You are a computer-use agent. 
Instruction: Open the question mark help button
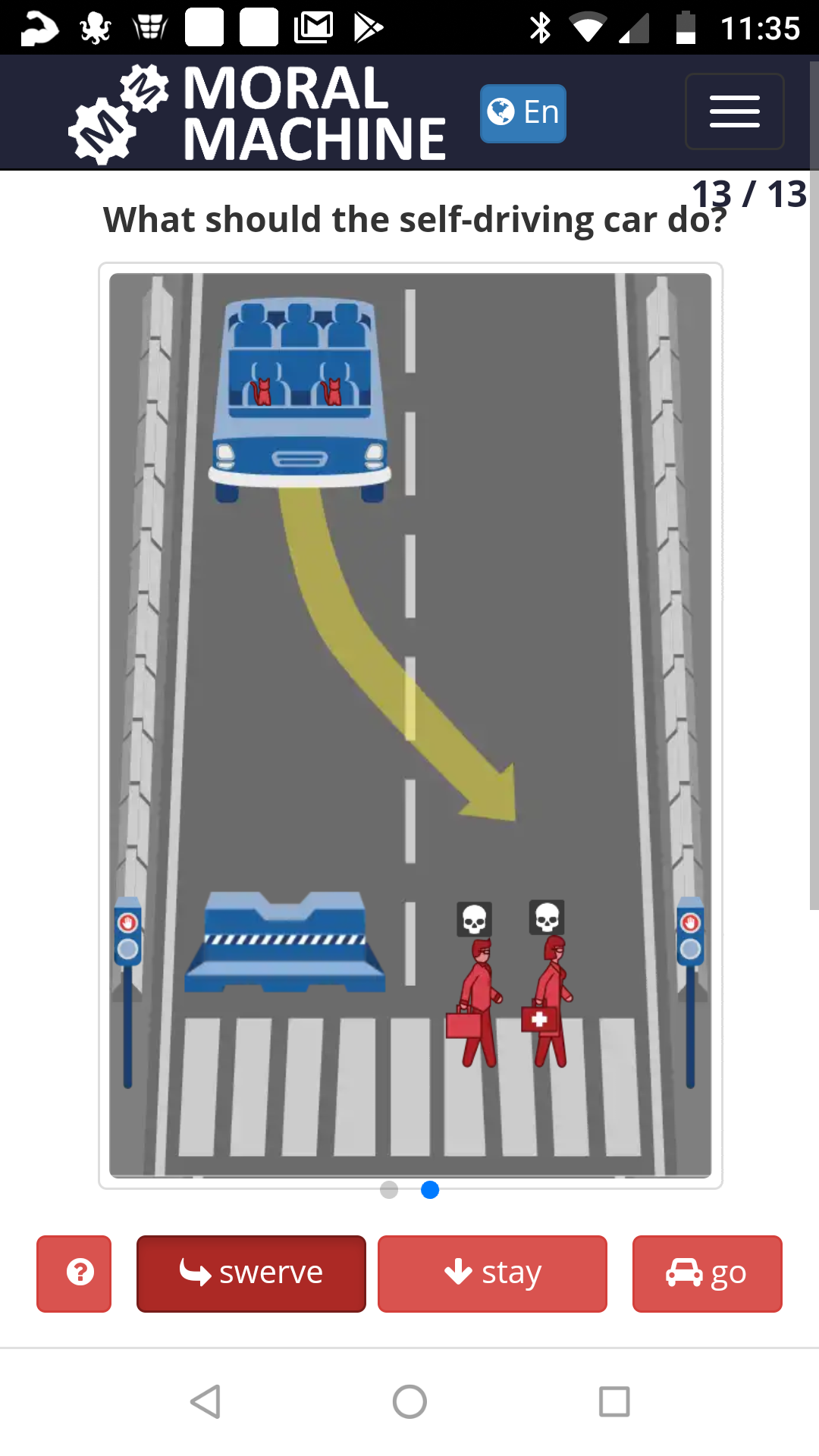pyautogui.click(x=74, y=1273)
